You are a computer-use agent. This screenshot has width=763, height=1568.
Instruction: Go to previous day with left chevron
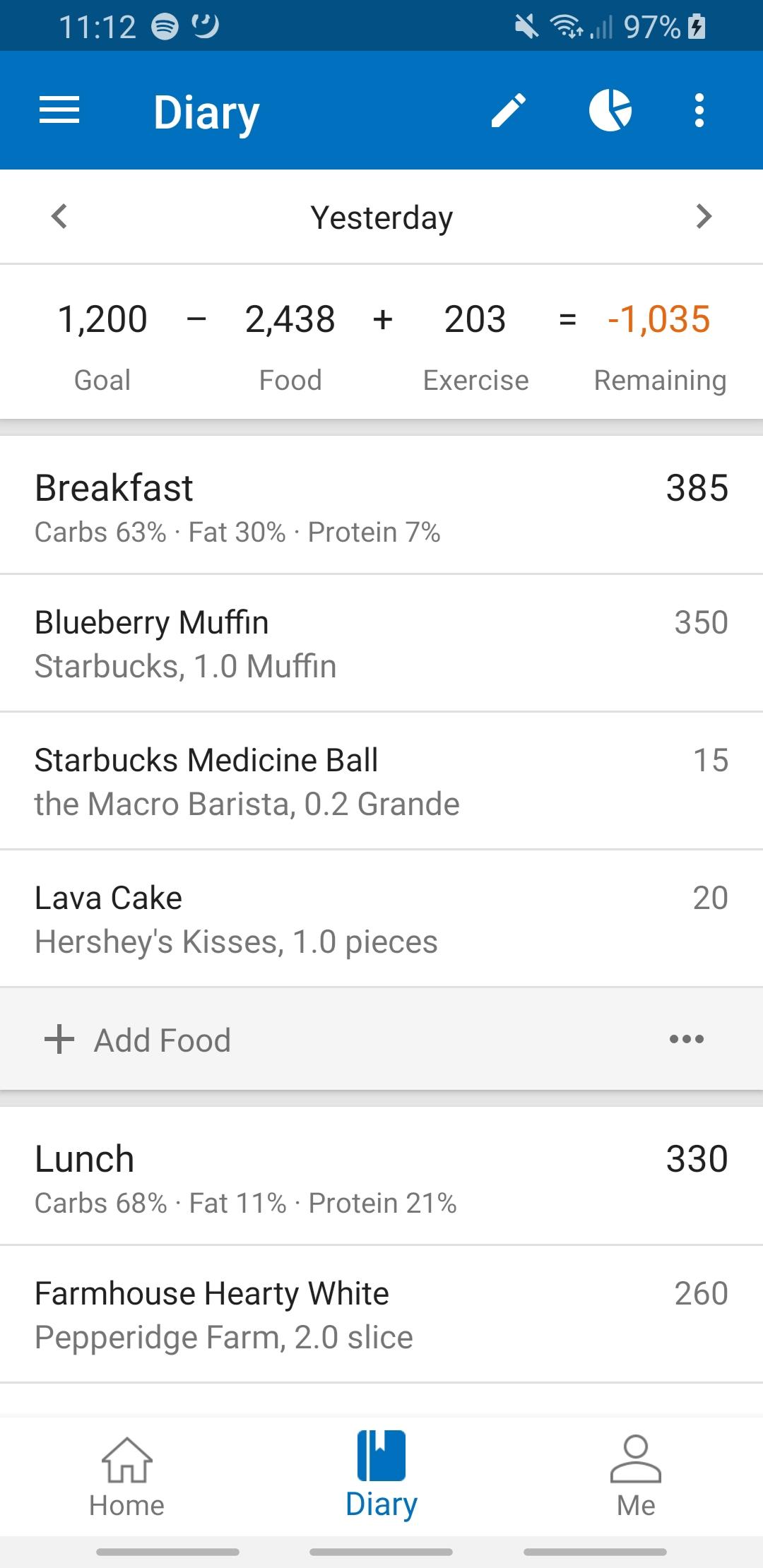tap(59, 217)
